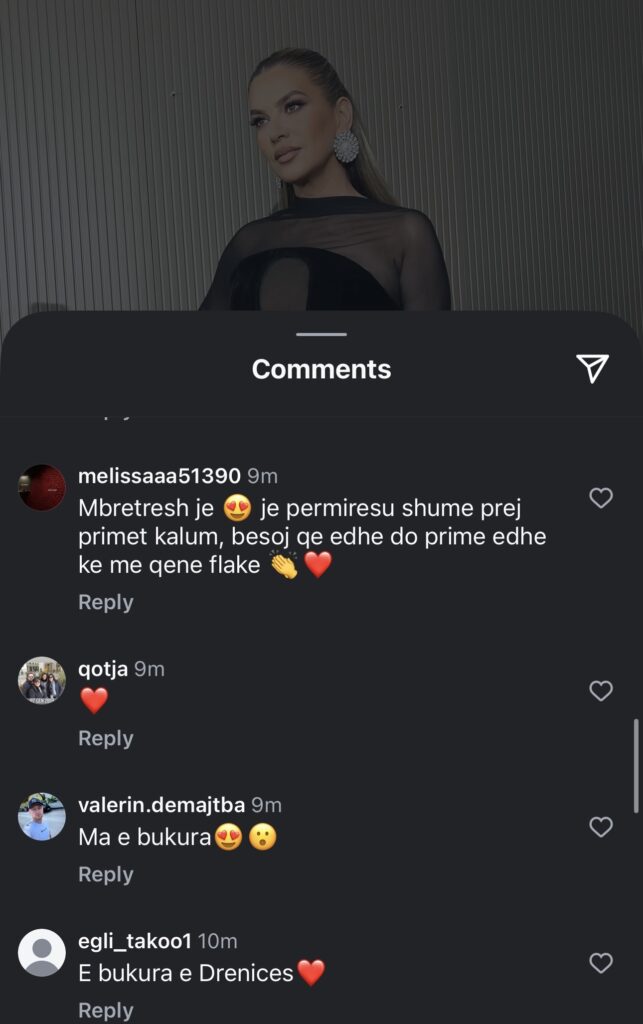Reply to egli_takoo1's comment
Image resolution: width=643 pixels, height=1024 pixels.
click(x=105, y=1010)
